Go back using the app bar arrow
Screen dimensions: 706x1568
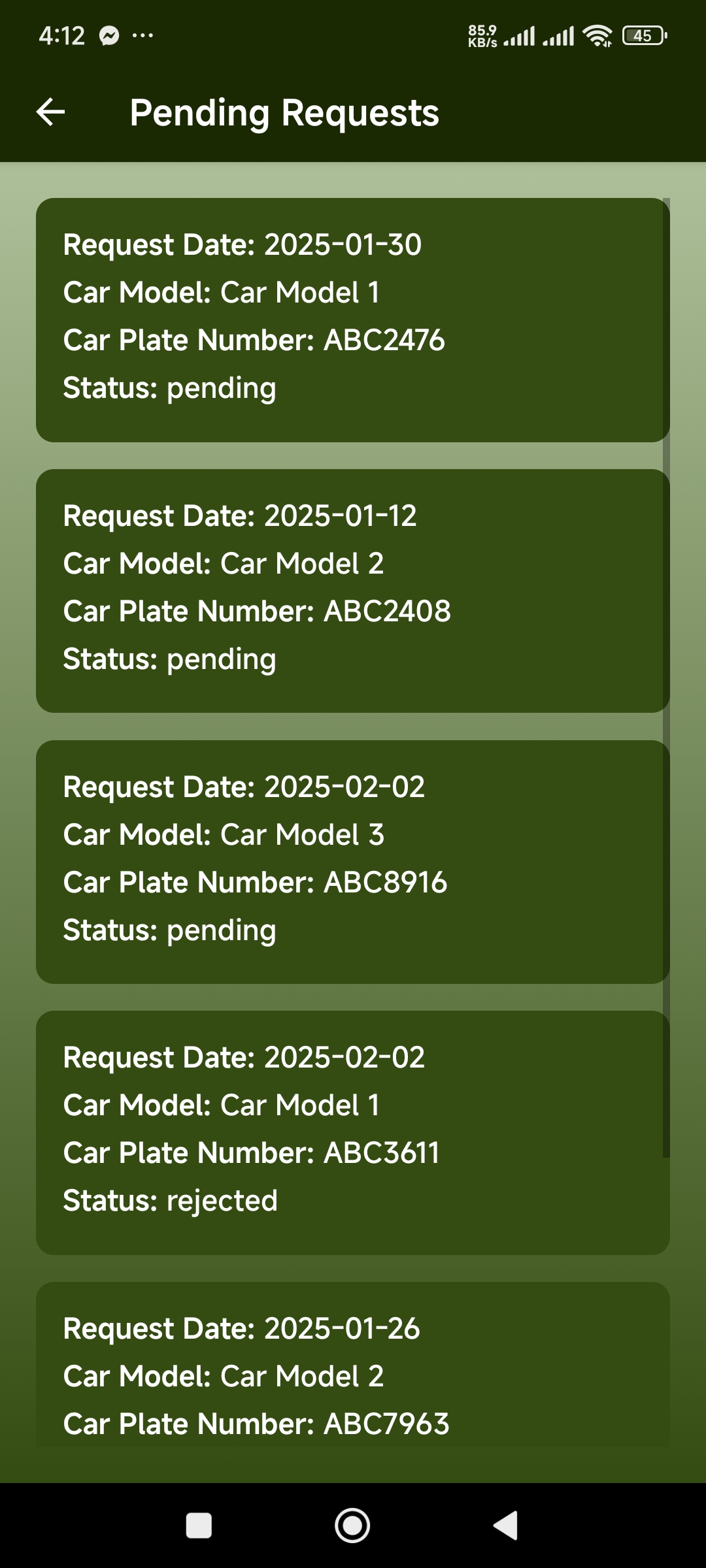(x=51, y=112)
